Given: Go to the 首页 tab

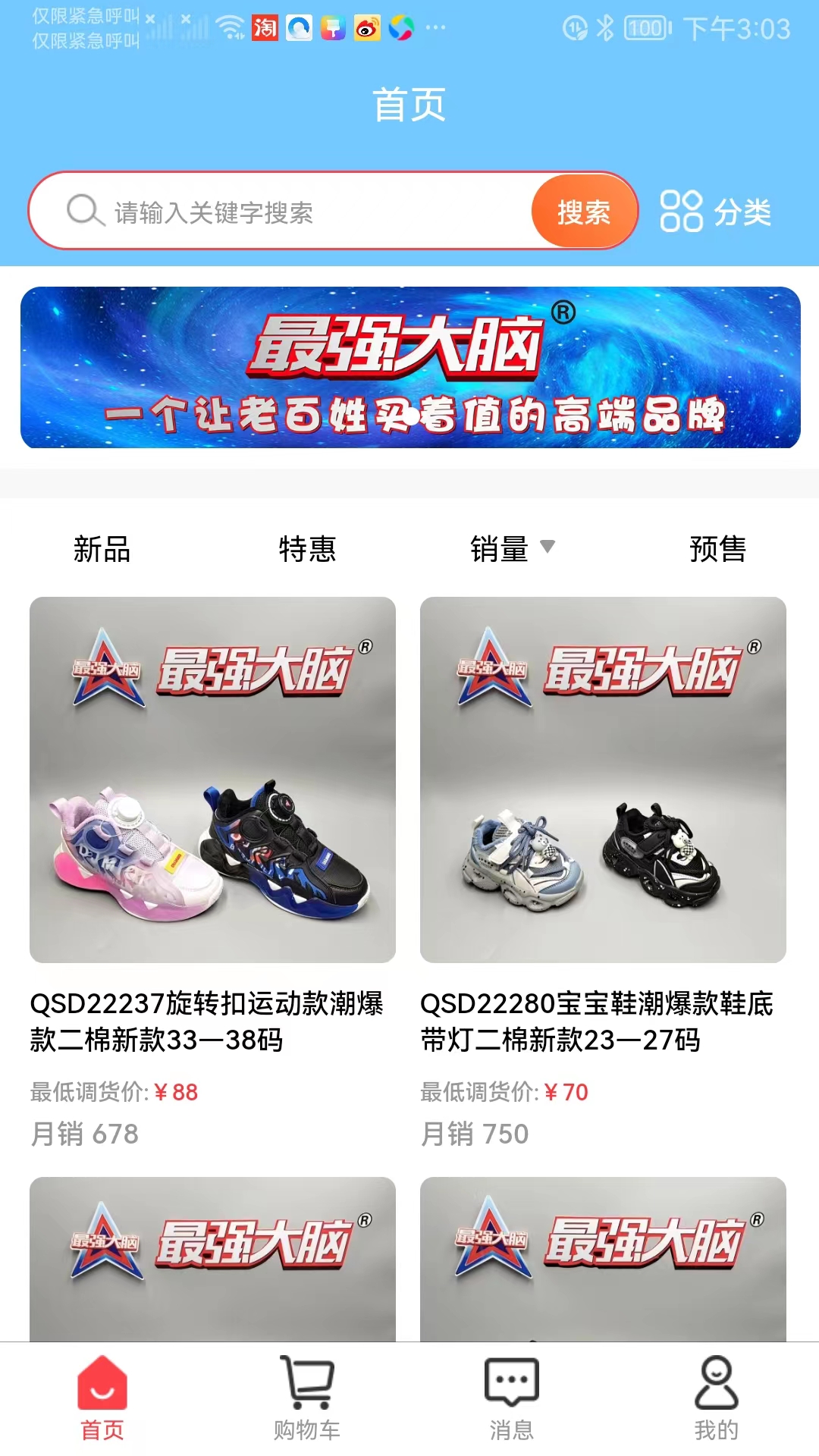Looking at the screenshot, I should [x=102, y=1399].
